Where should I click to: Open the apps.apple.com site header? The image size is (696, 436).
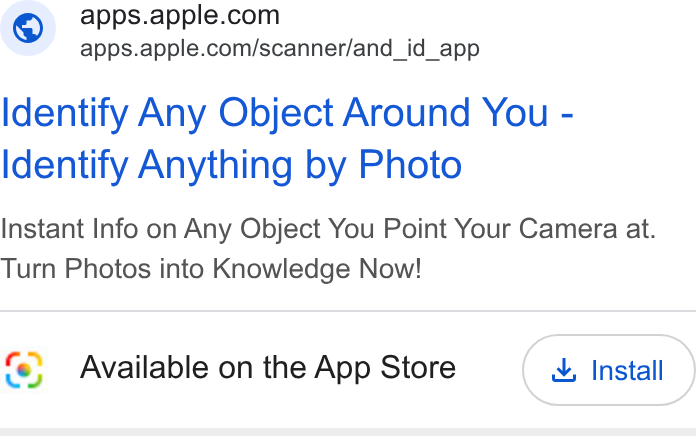pos(240,29)
